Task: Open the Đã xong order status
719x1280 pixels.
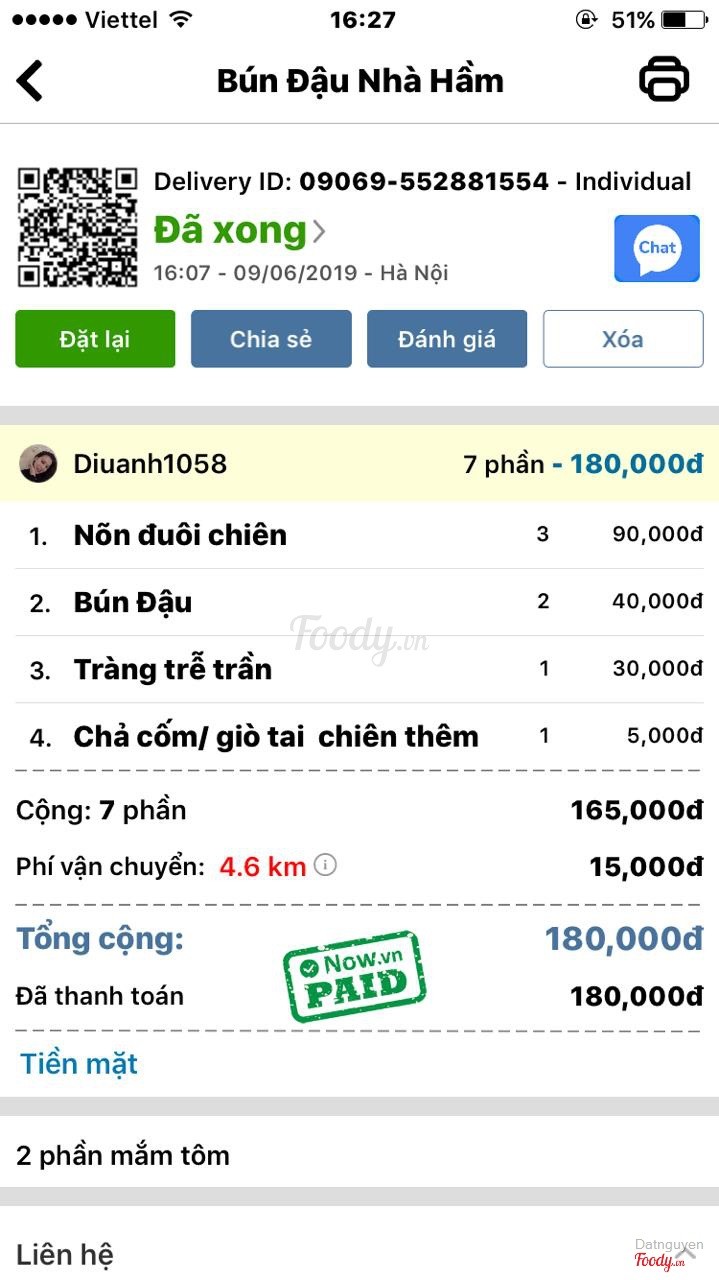Action: pos(239,231)
